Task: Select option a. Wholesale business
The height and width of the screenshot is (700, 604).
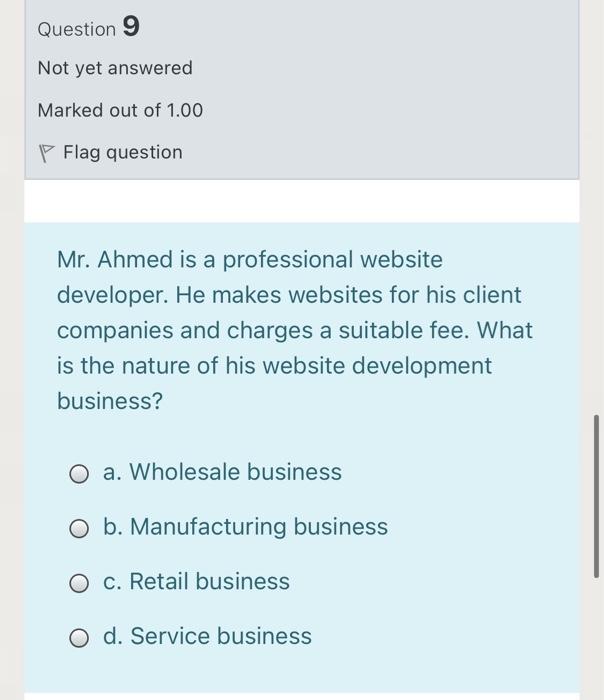Action: click(81, 473)
